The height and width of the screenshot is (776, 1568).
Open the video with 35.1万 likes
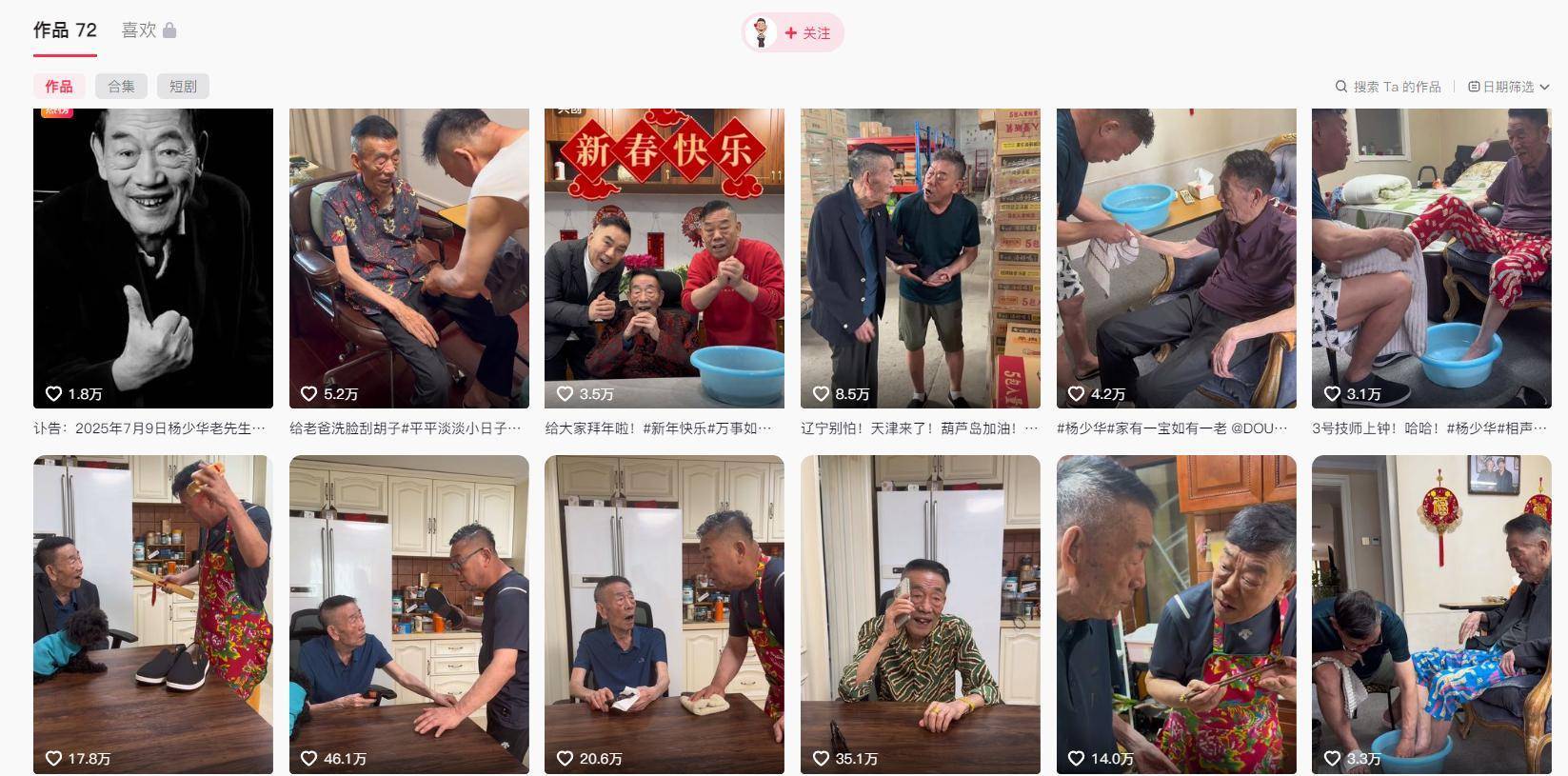[920, 614]
